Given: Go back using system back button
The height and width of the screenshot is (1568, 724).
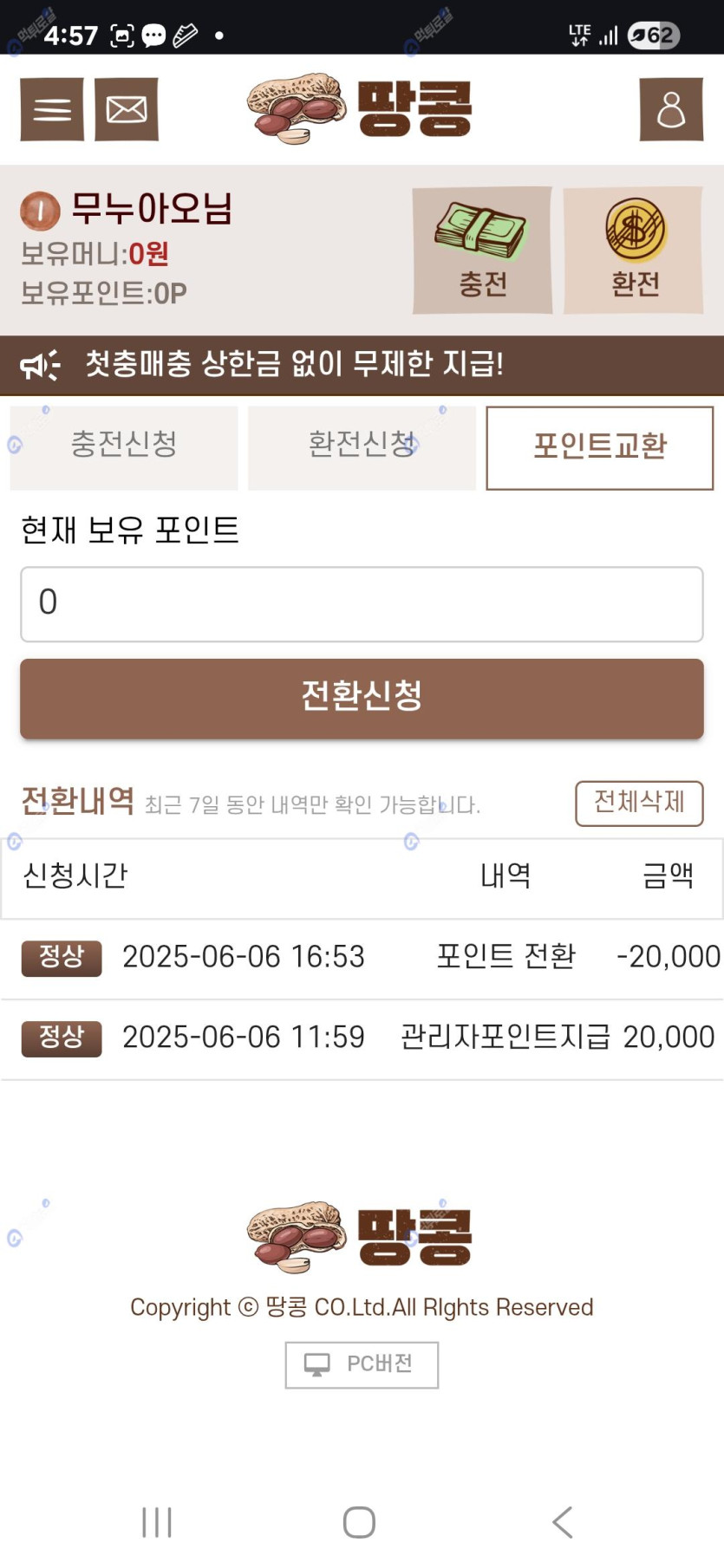Looking at the screenshot, I should click(x=563, y=1522).
